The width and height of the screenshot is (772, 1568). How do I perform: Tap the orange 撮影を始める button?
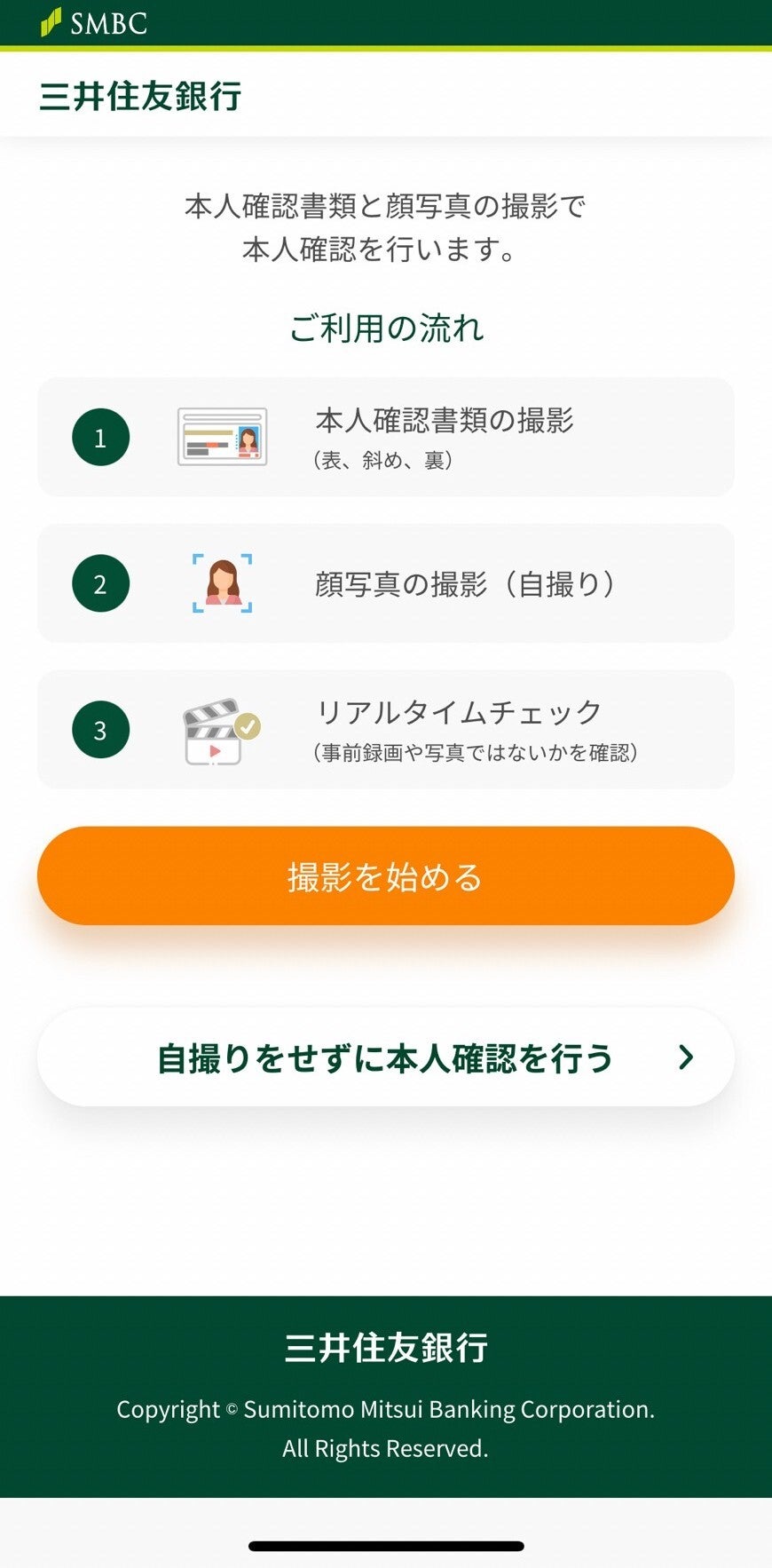pyautogui.click(x=385, y=876)
